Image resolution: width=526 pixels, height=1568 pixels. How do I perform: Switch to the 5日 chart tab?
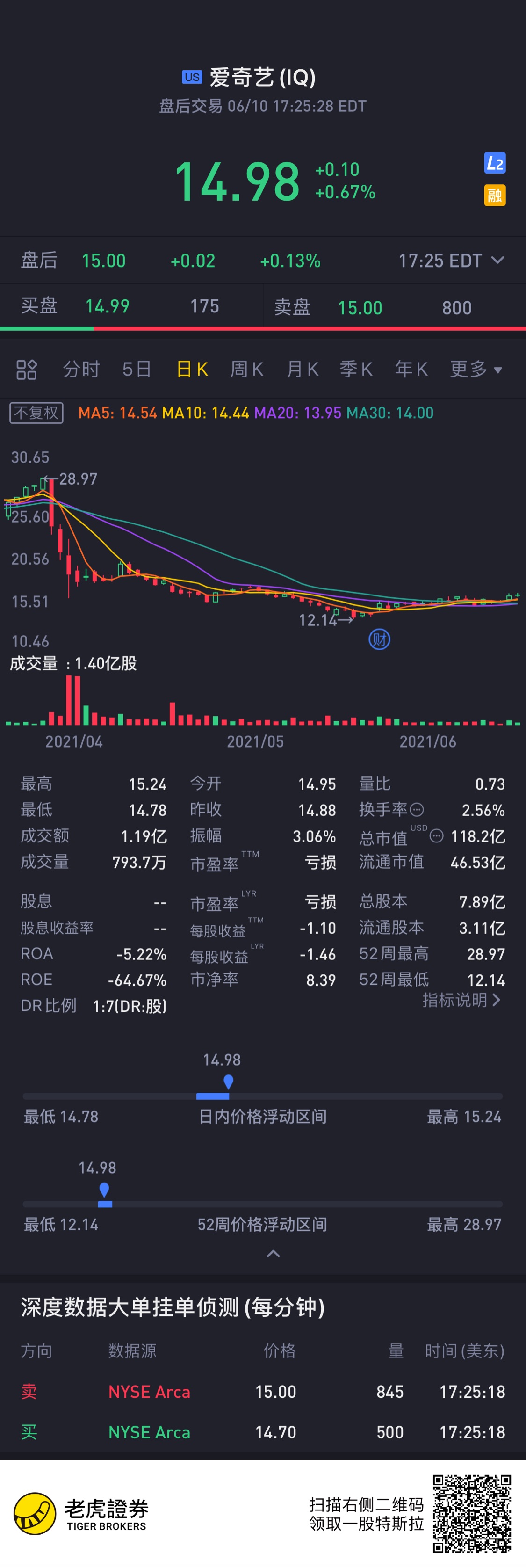(x=137, y=369)
